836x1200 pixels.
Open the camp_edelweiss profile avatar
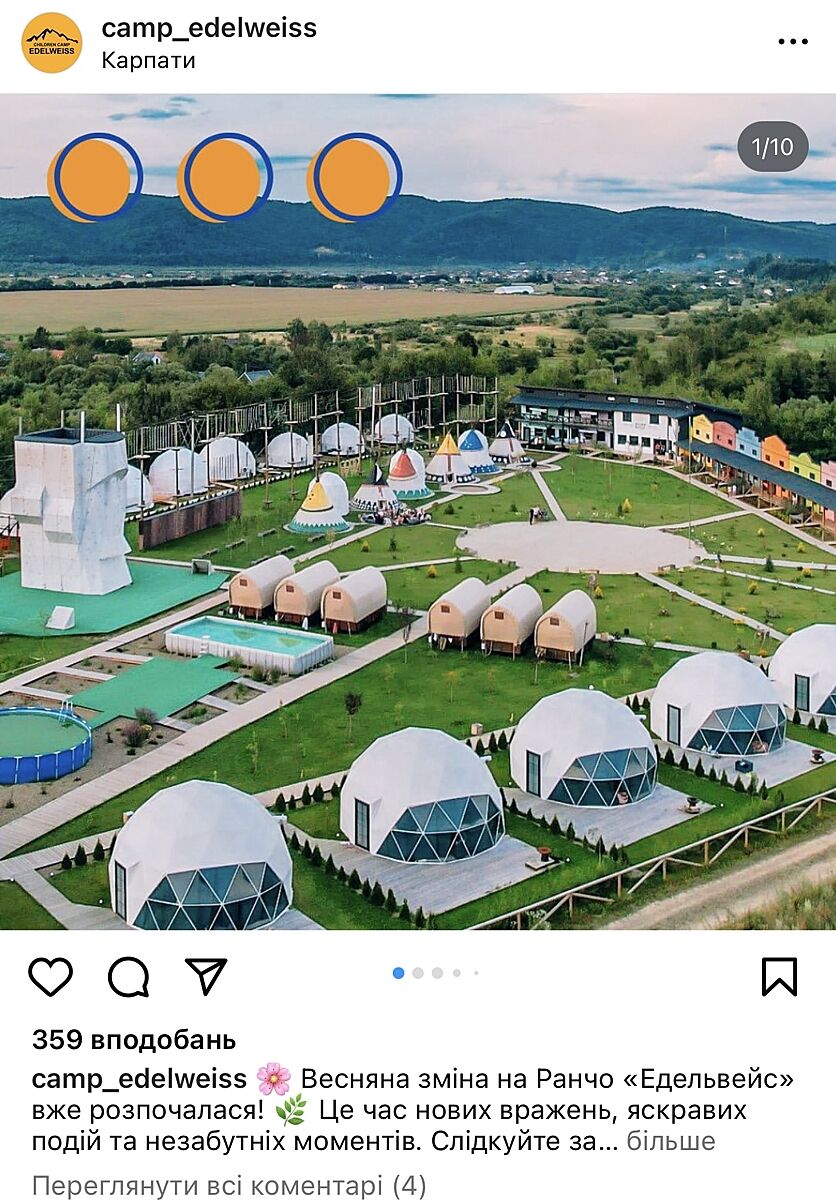point(52,43)
